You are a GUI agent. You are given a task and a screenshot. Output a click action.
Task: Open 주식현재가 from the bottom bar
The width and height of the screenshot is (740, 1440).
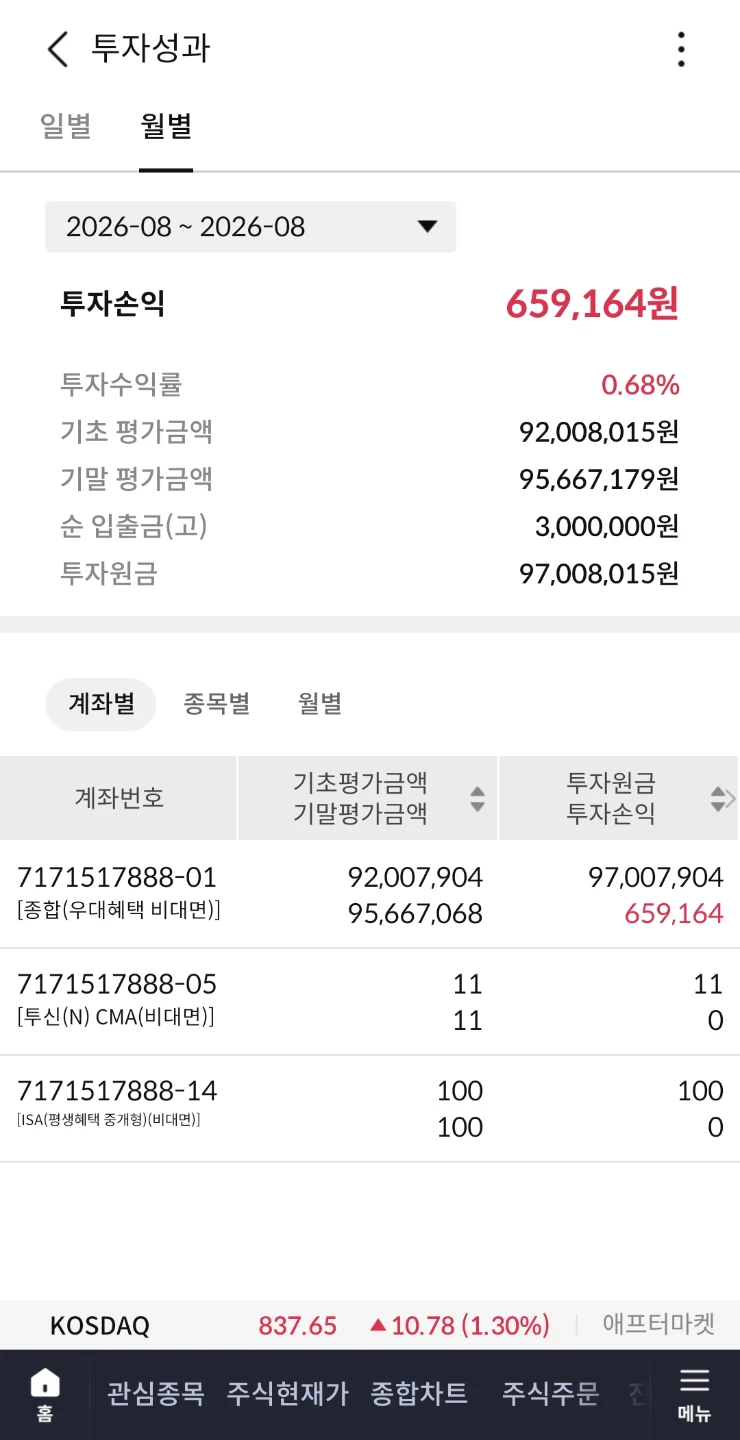pyautogui.click(x=287, y=1393)
